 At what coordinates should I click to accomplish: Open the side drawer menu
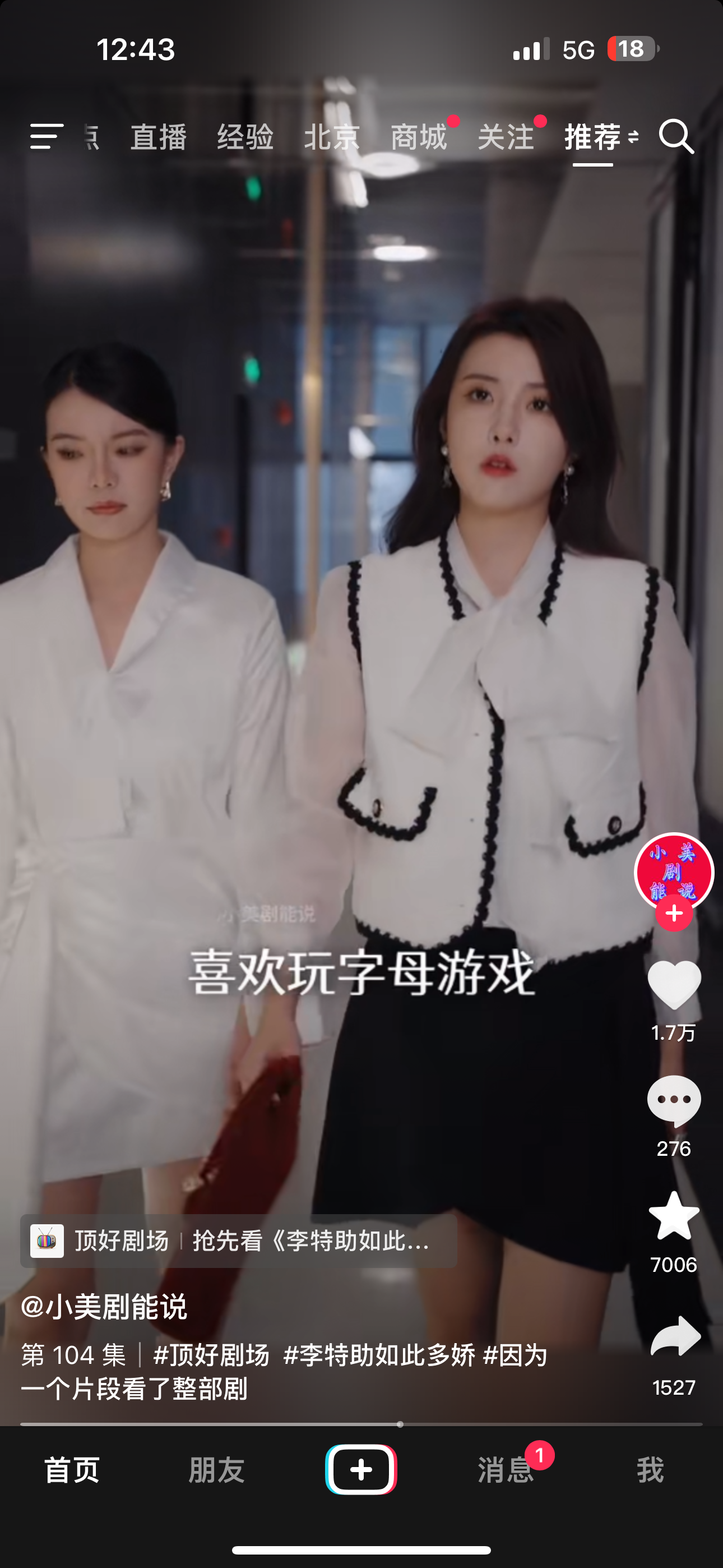point(47,136)
